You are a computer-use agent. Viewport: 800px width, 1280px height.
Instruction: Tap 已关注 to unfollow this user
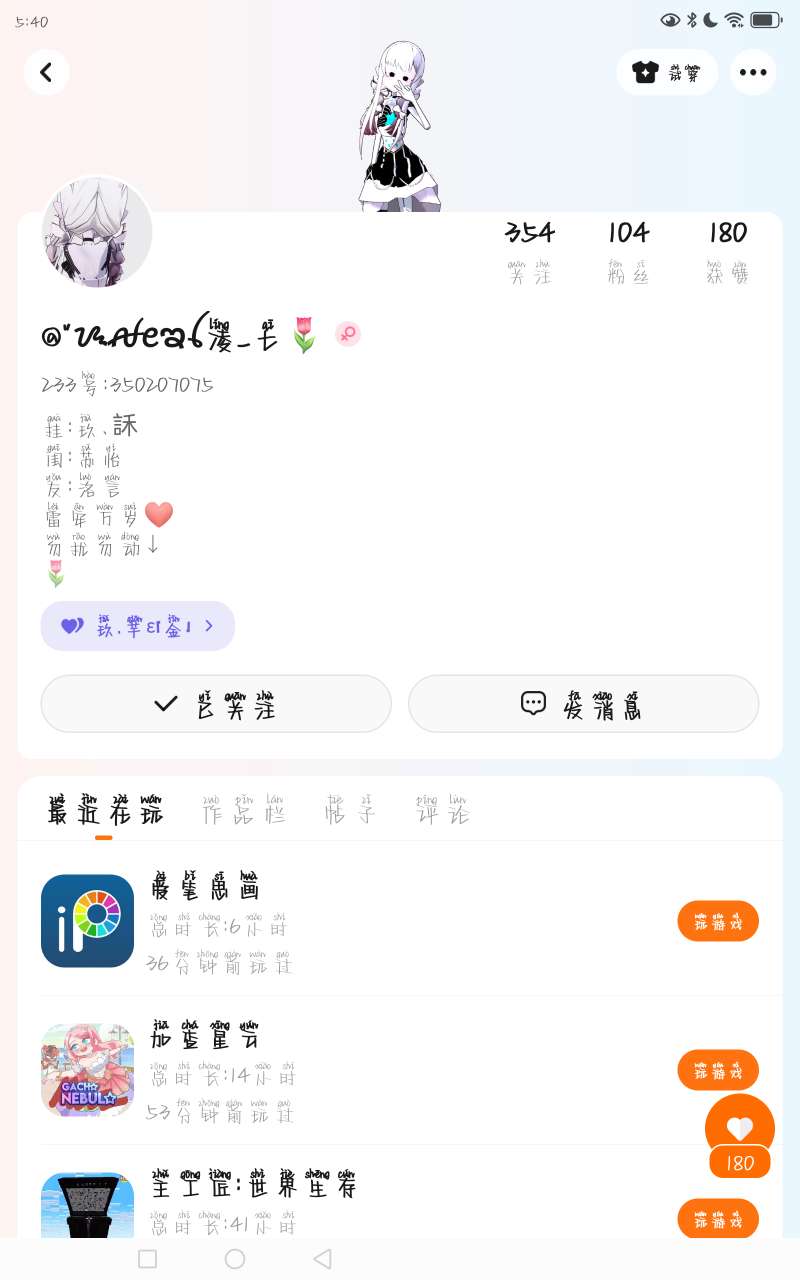click(216, 704)
